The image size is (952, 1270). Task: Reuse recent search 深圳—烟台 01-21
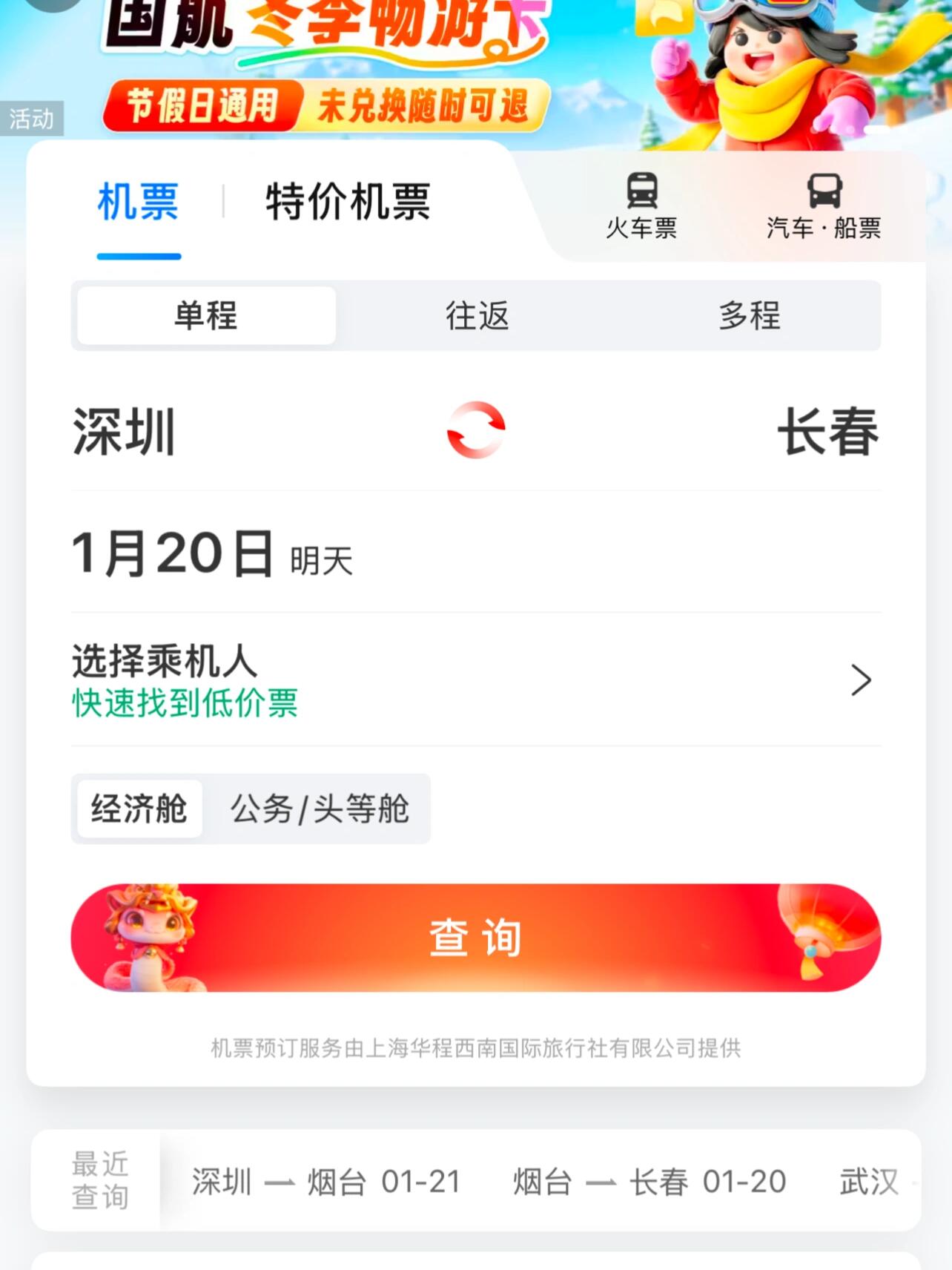pos(326,1182)
